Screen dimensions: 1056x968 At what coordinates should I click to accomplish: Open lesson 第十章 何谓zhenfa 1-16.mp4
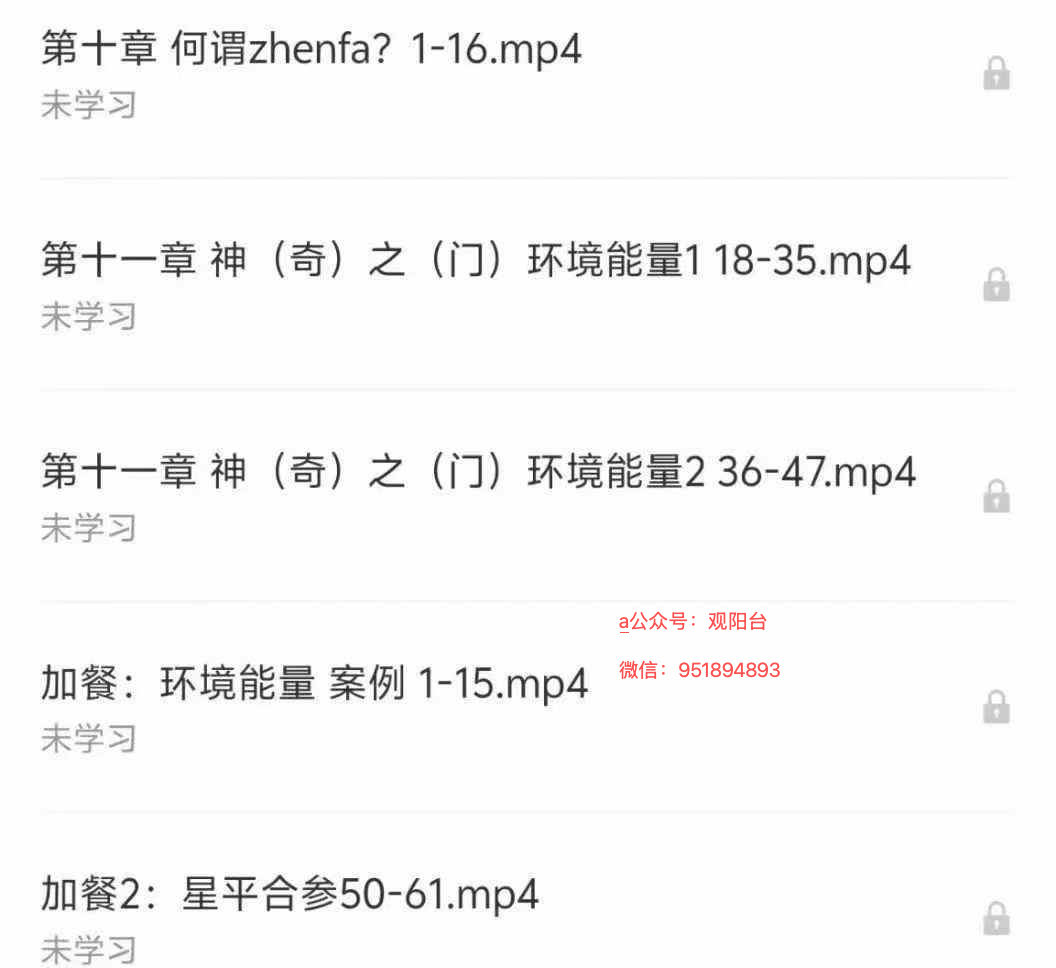point(311,49)
